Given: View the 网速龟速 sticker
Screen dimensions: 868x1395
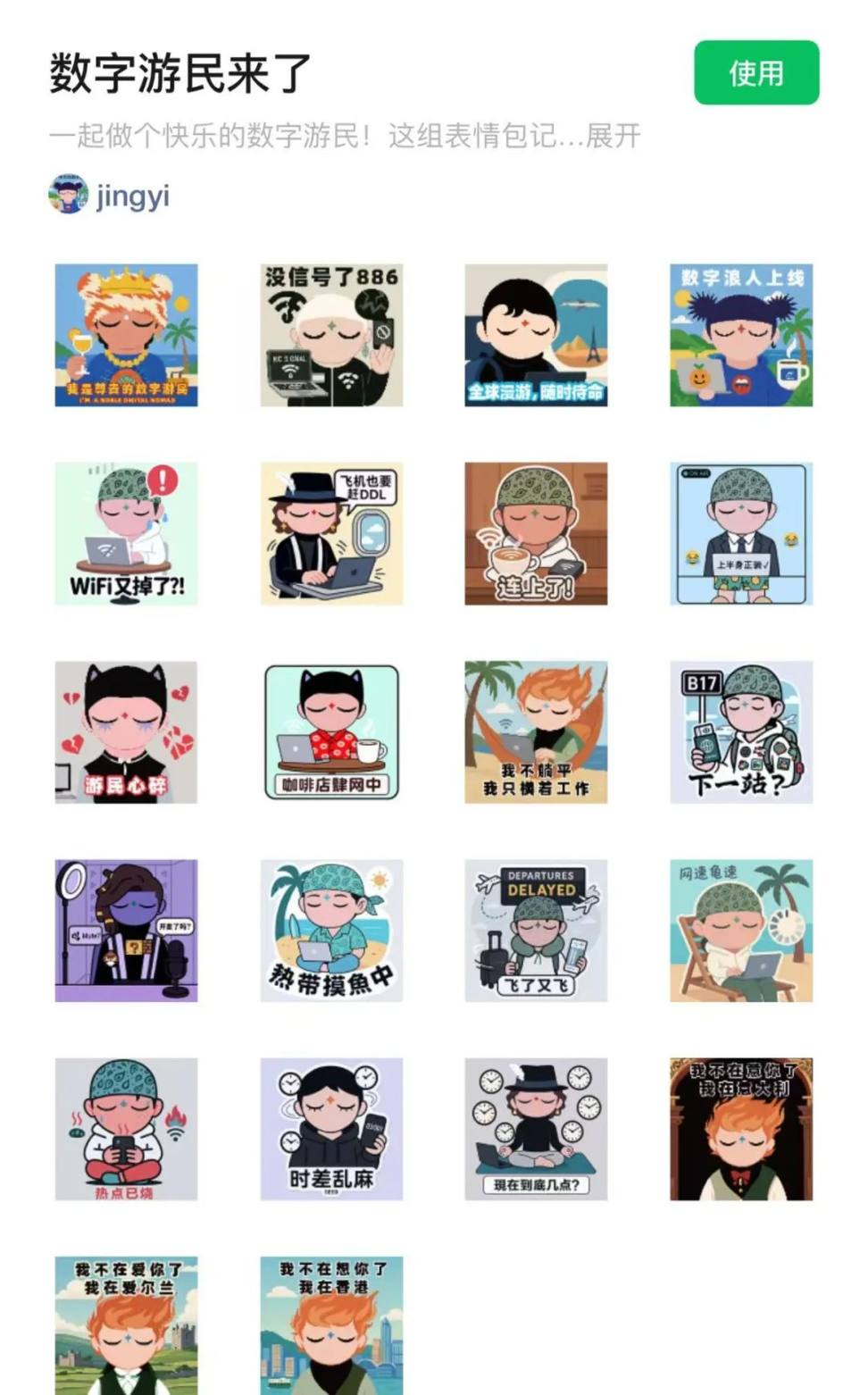Looking at the screenshot, I should pos(741,930).
